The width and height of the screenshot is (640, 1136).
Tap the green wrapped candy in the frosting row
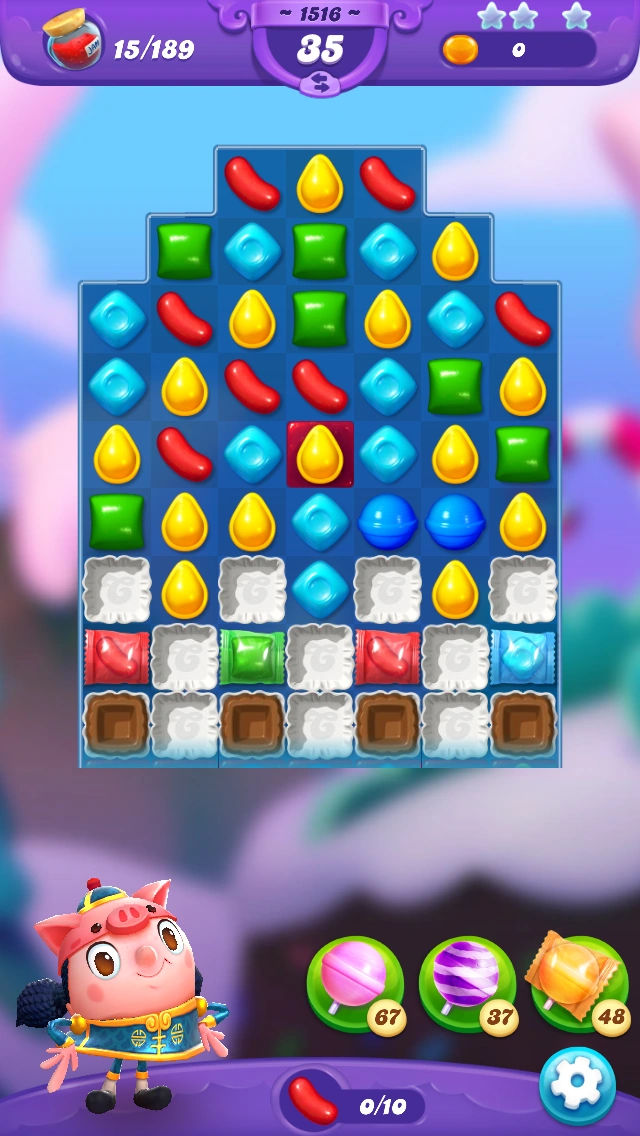pyautogui.click(x=253, y=657)
